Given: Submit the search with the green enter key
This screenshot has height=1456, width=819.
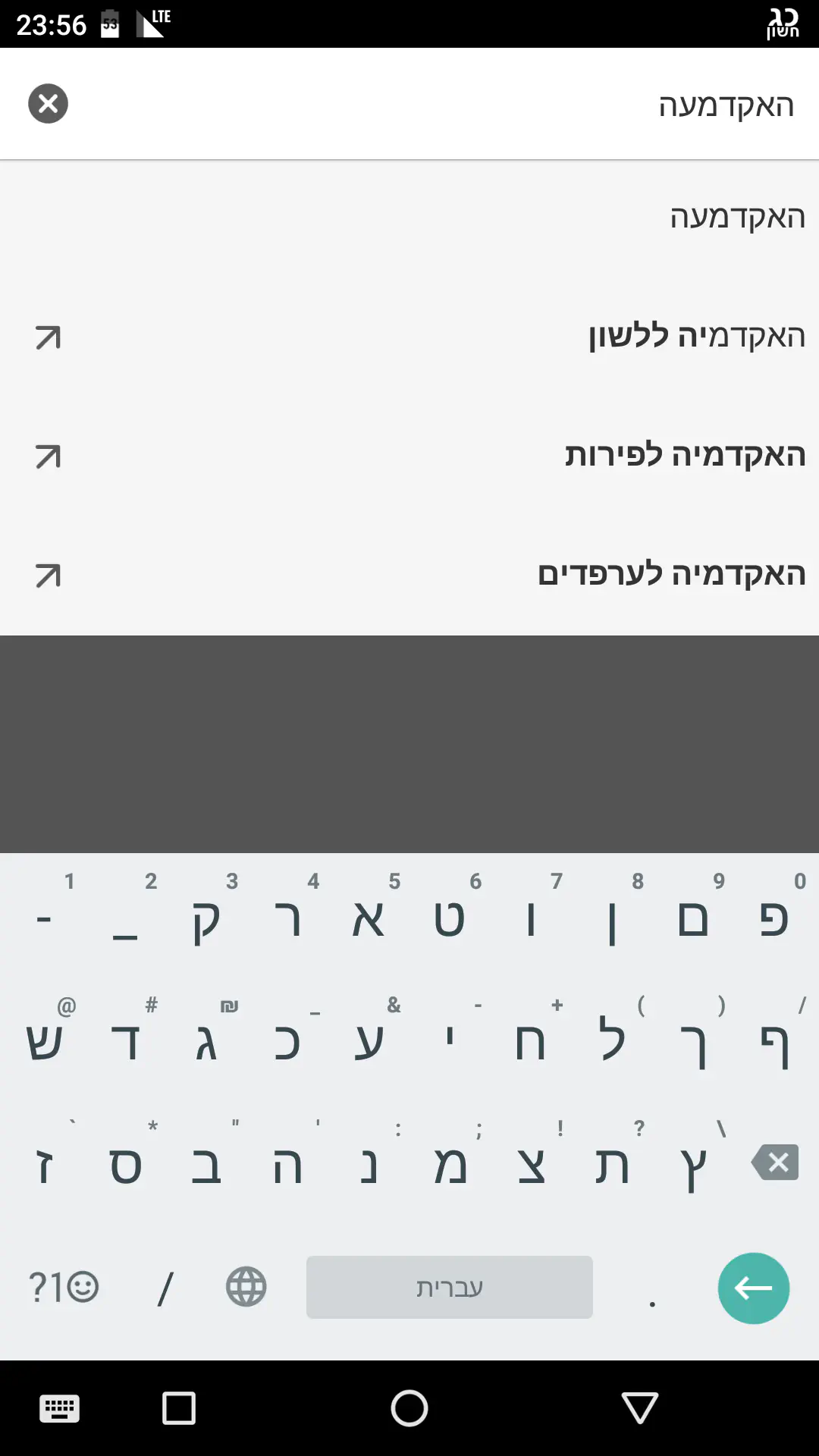Looking at the screenshot, I should [753, 1288].
